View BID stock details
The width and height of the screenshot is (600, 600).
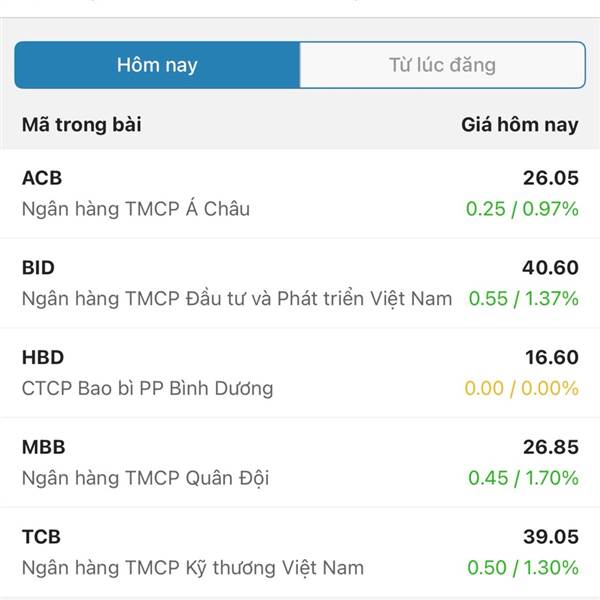coord(300,283)
